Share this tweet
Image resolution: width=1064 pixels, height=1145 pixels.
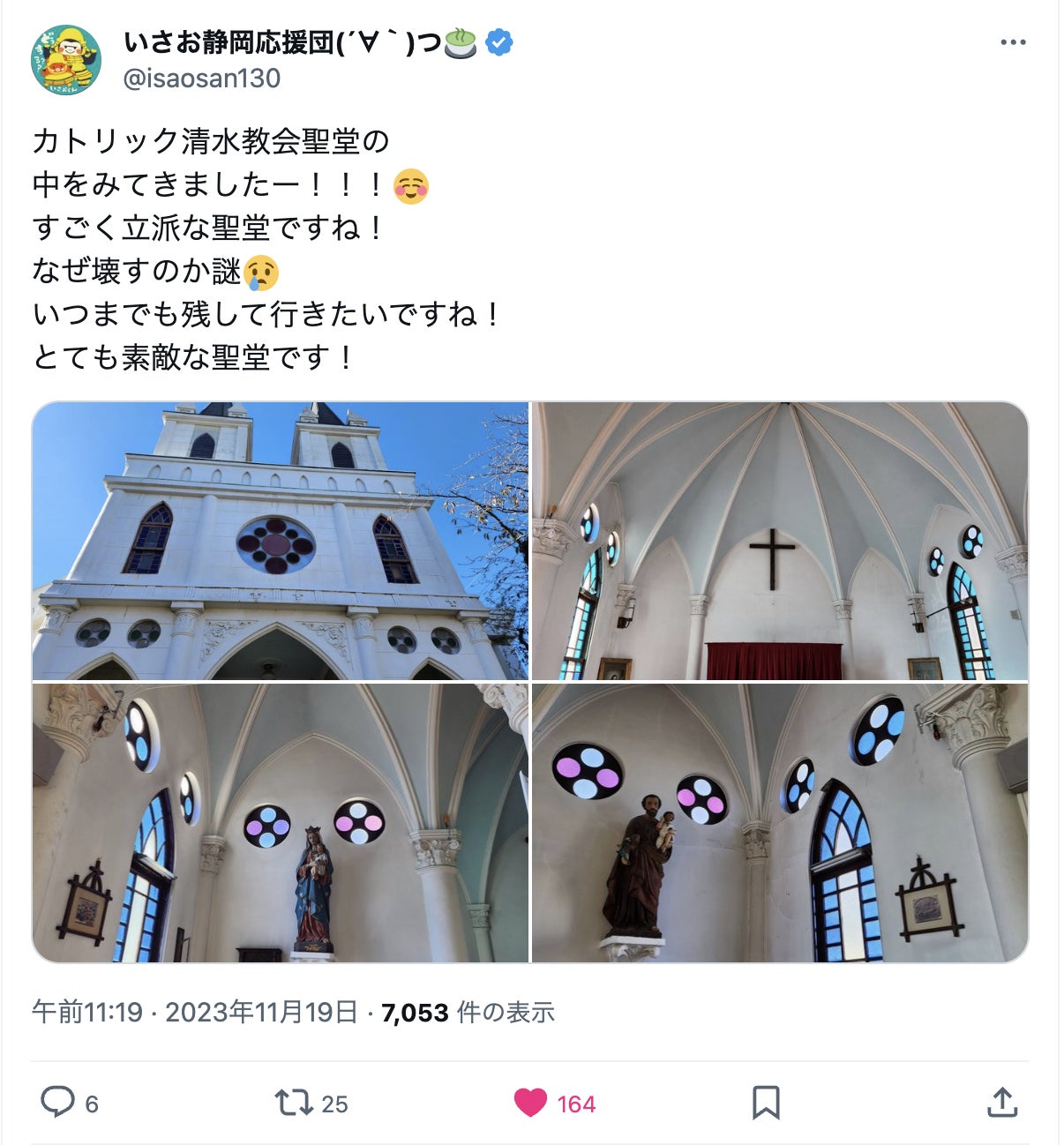click(1002, 1103)
